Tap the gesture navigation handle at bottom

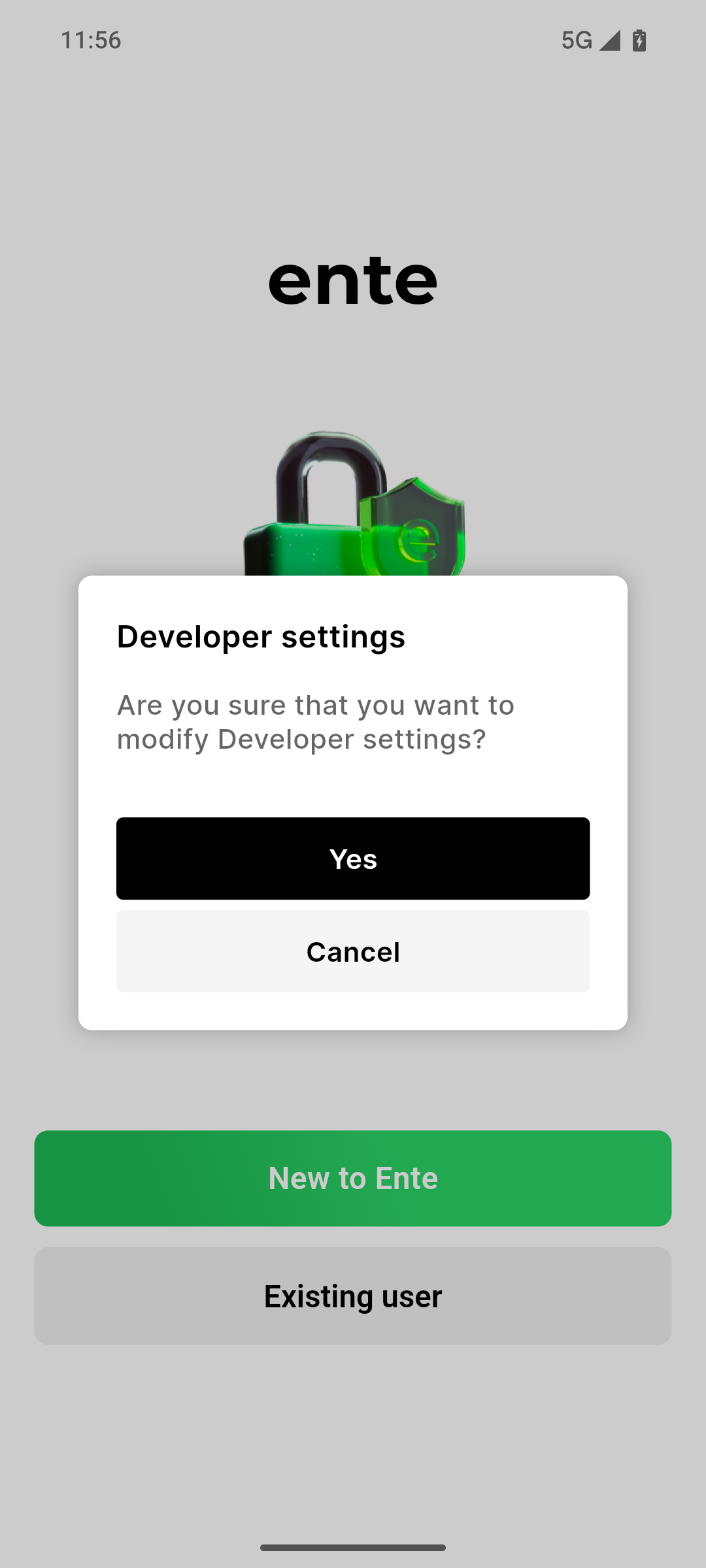353,1546
